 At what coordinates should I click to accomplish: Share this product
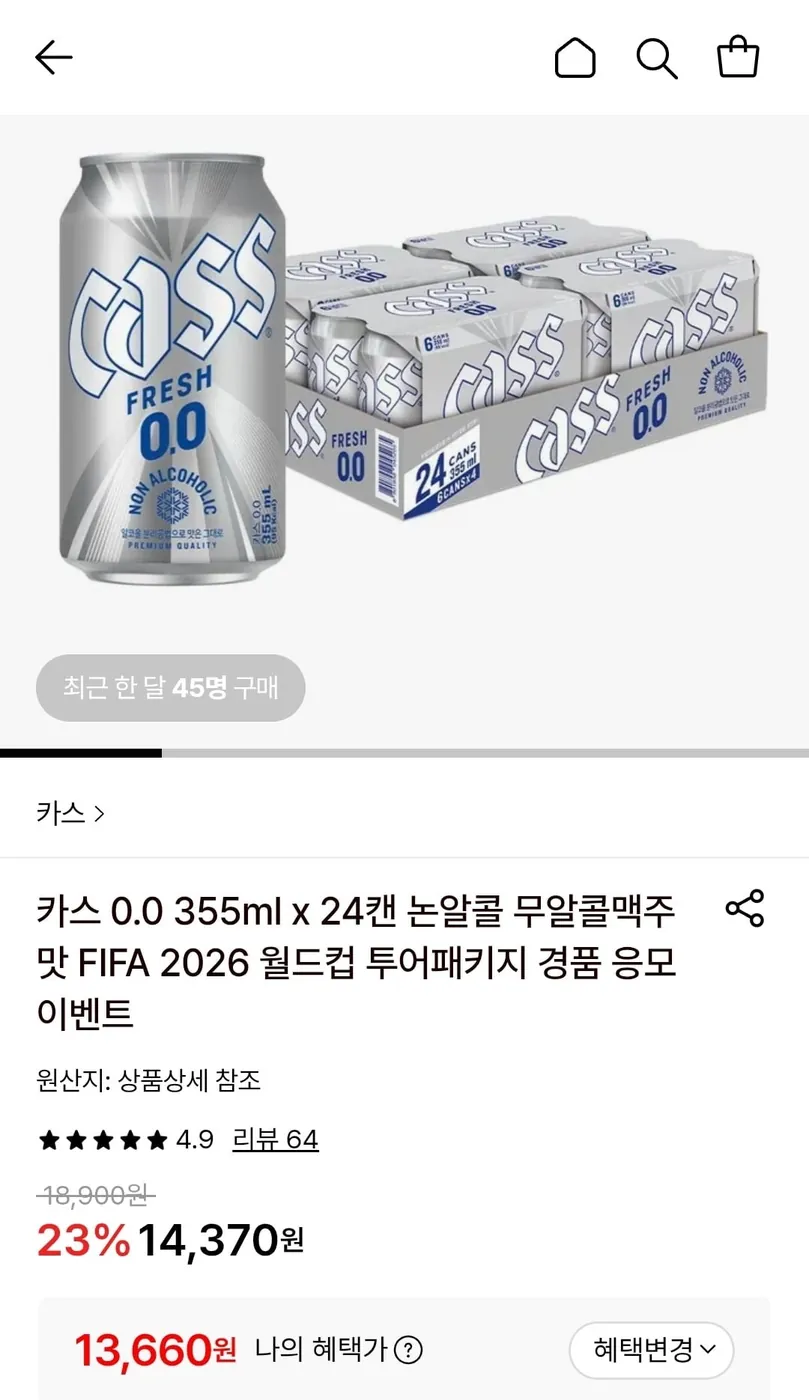pos(745,909)
